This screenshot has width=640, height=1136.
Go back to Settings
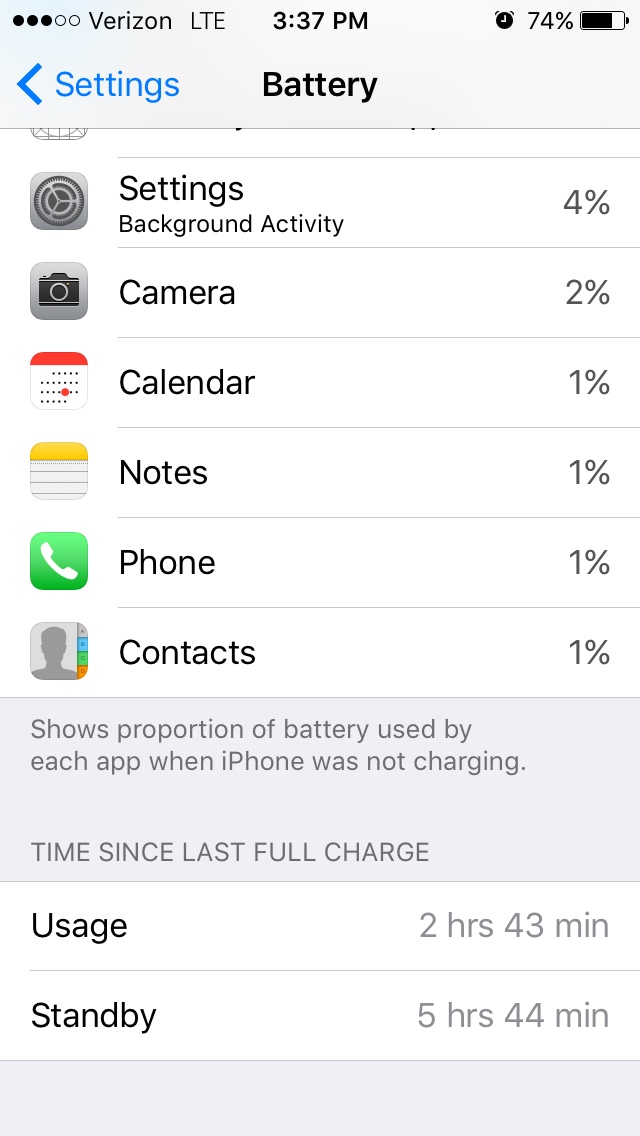(98, 85)
